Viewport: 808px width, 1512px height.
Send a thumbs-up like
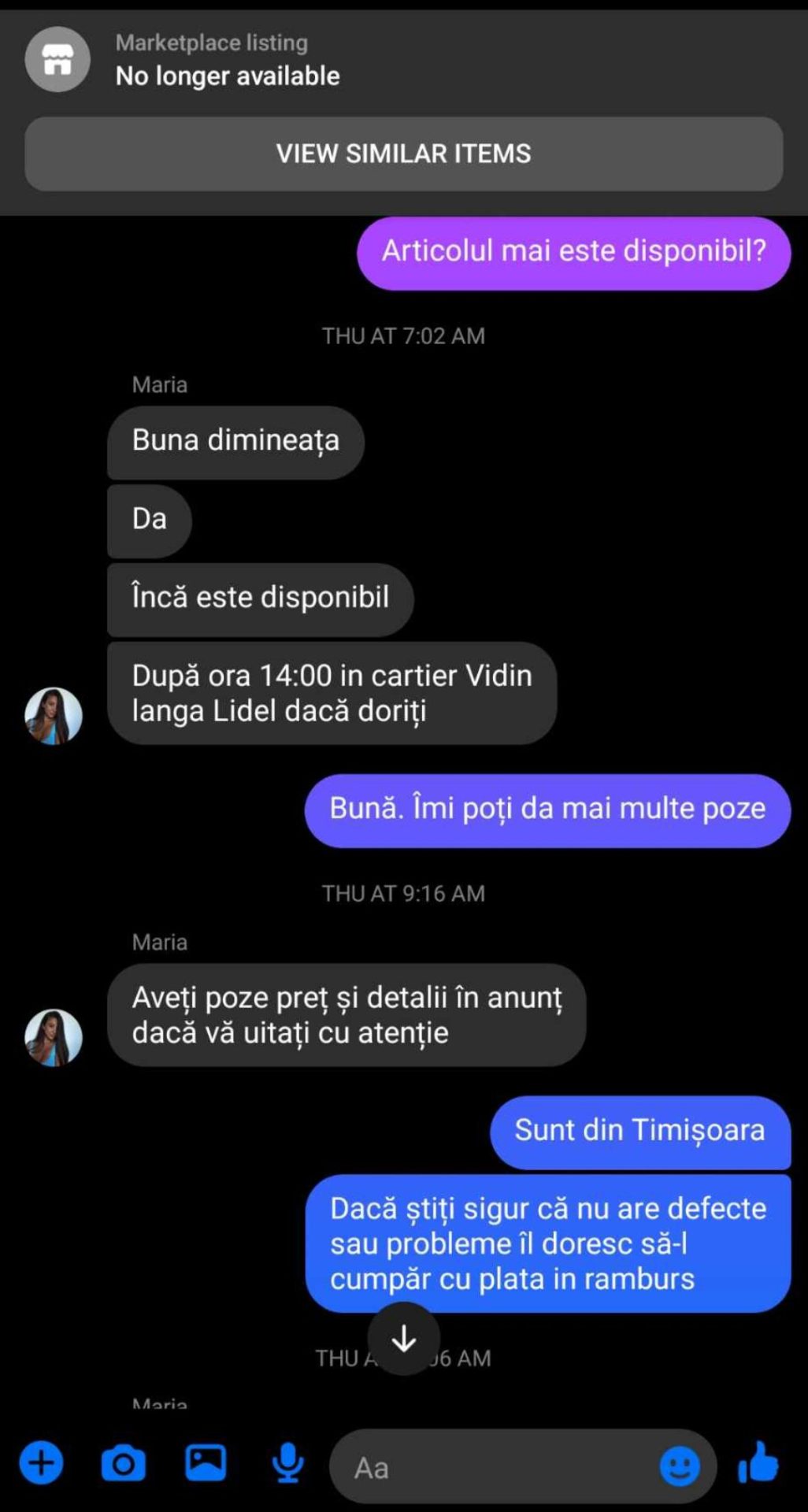point(758,1463)
